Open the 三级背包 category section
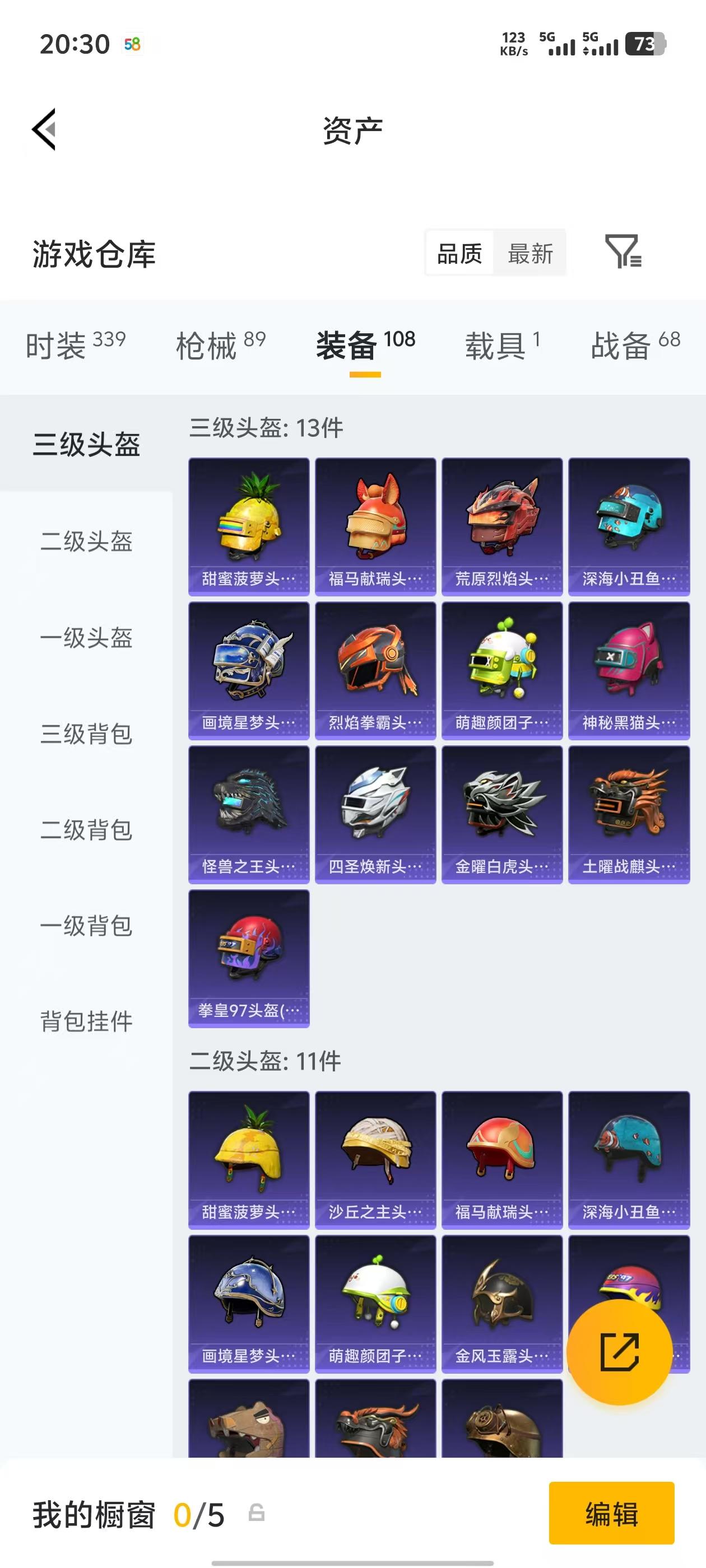The width and height of the screenshot is (706, 1568). [85, 735]
